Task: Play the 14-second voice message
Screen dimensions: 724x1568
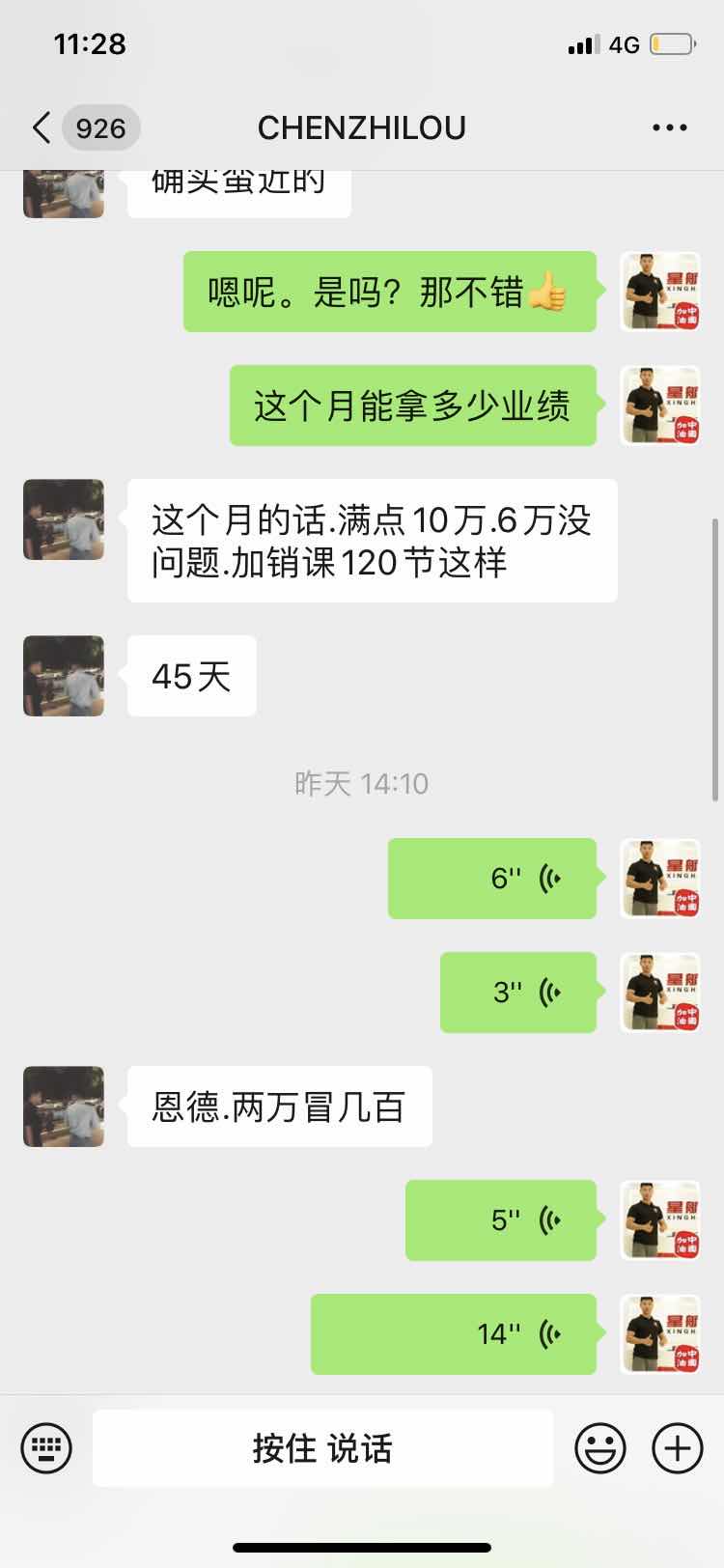Action: tap(454, 1334)
